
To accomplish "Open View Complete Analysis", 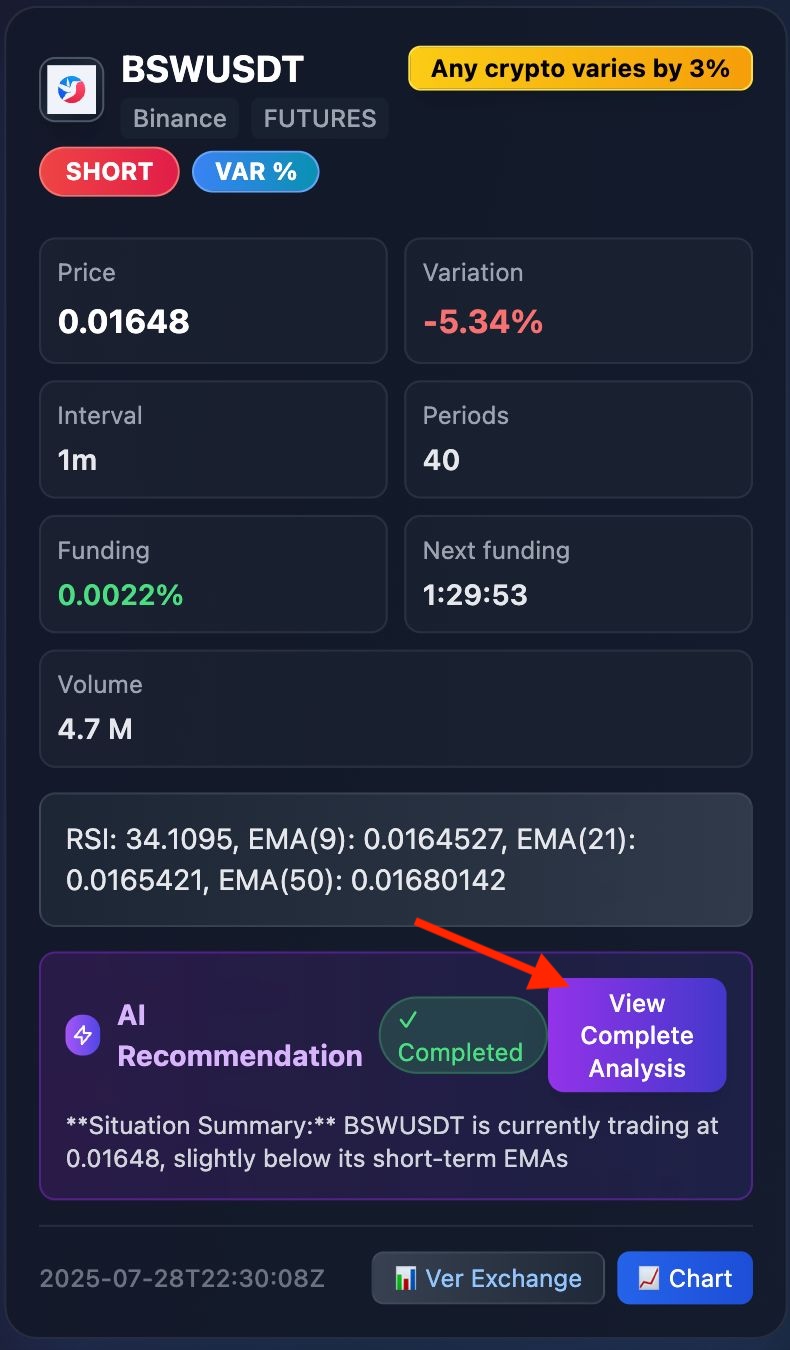I will coord(637,1035).
